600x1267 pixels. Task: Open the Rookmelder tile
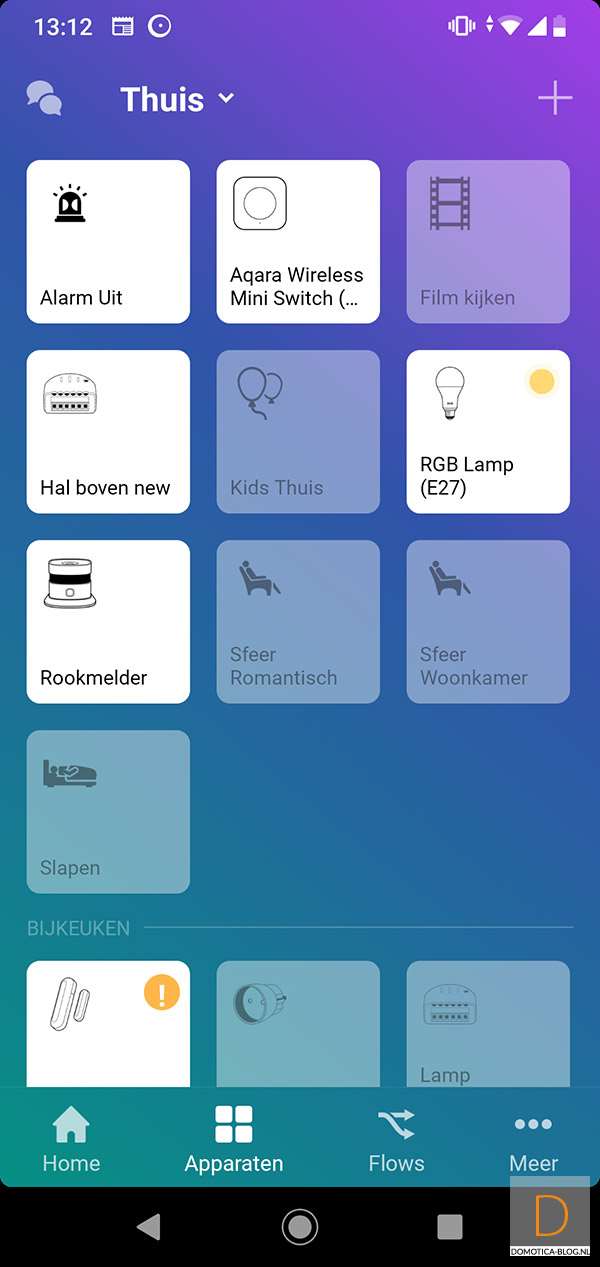coord(108,622)
